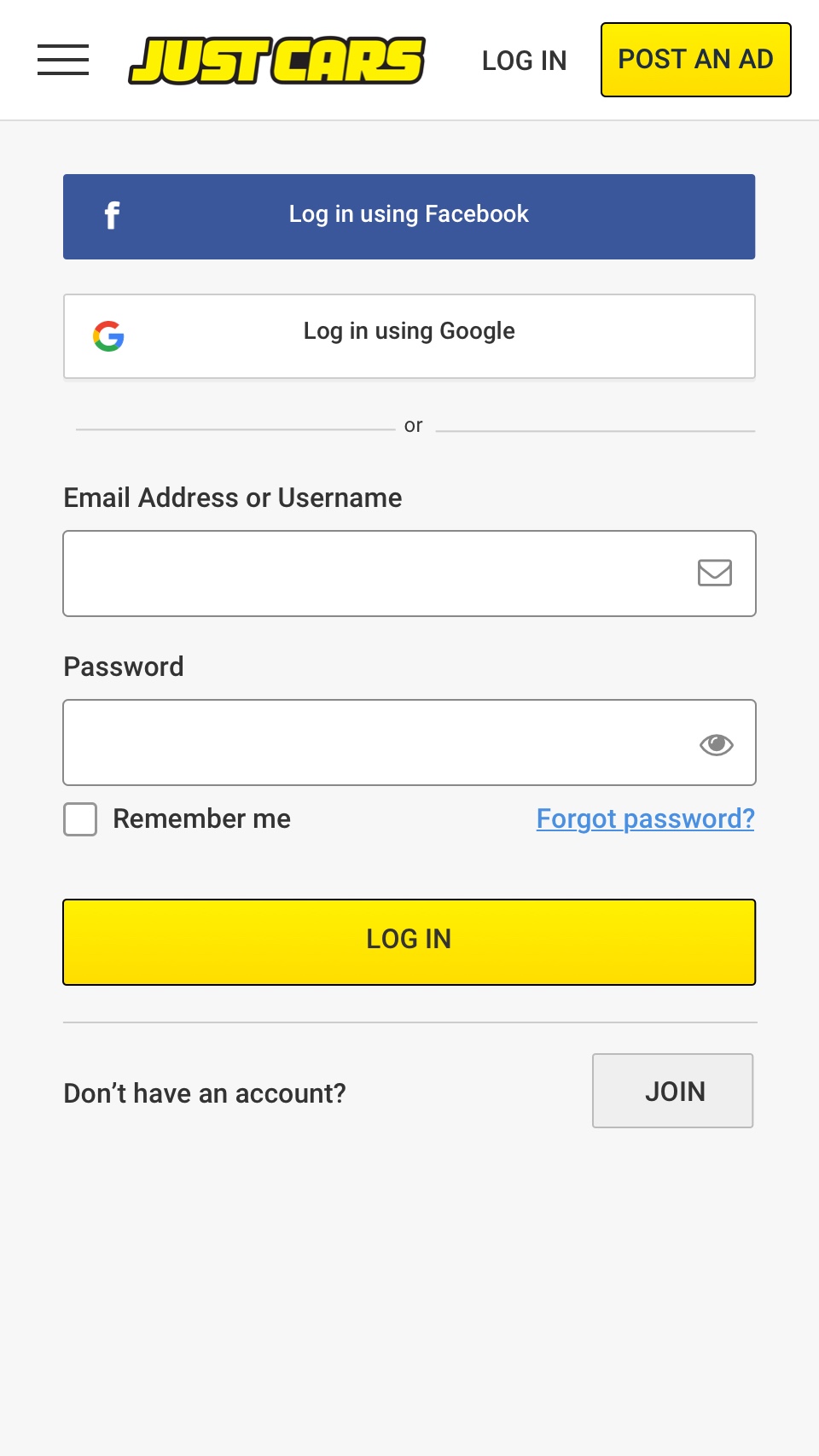The width and height of the screenshot is (819, 1456).
Task: Log in using Google
Action: coord(409,336)
